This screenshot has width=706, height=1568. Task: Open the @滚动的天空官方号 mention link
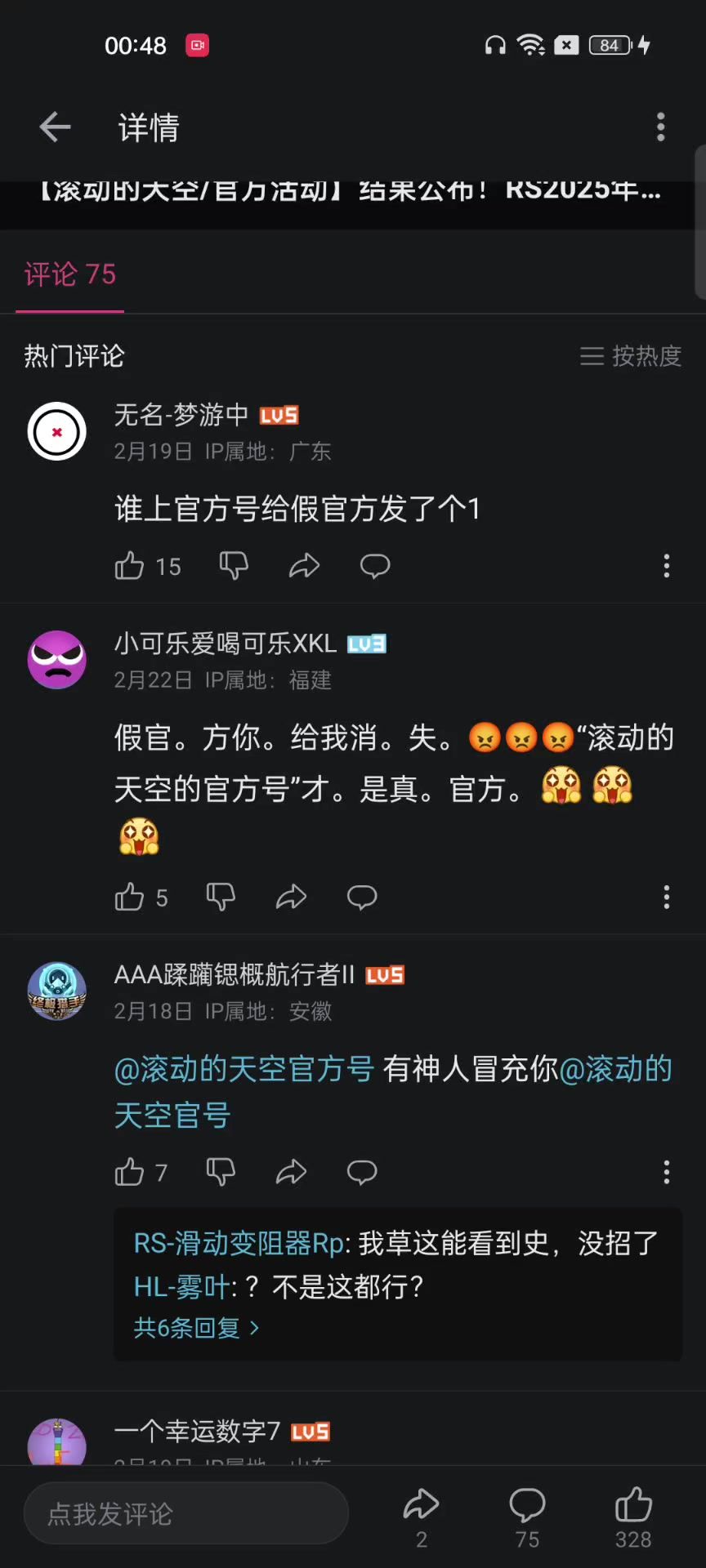click(x=244, y=1069)
